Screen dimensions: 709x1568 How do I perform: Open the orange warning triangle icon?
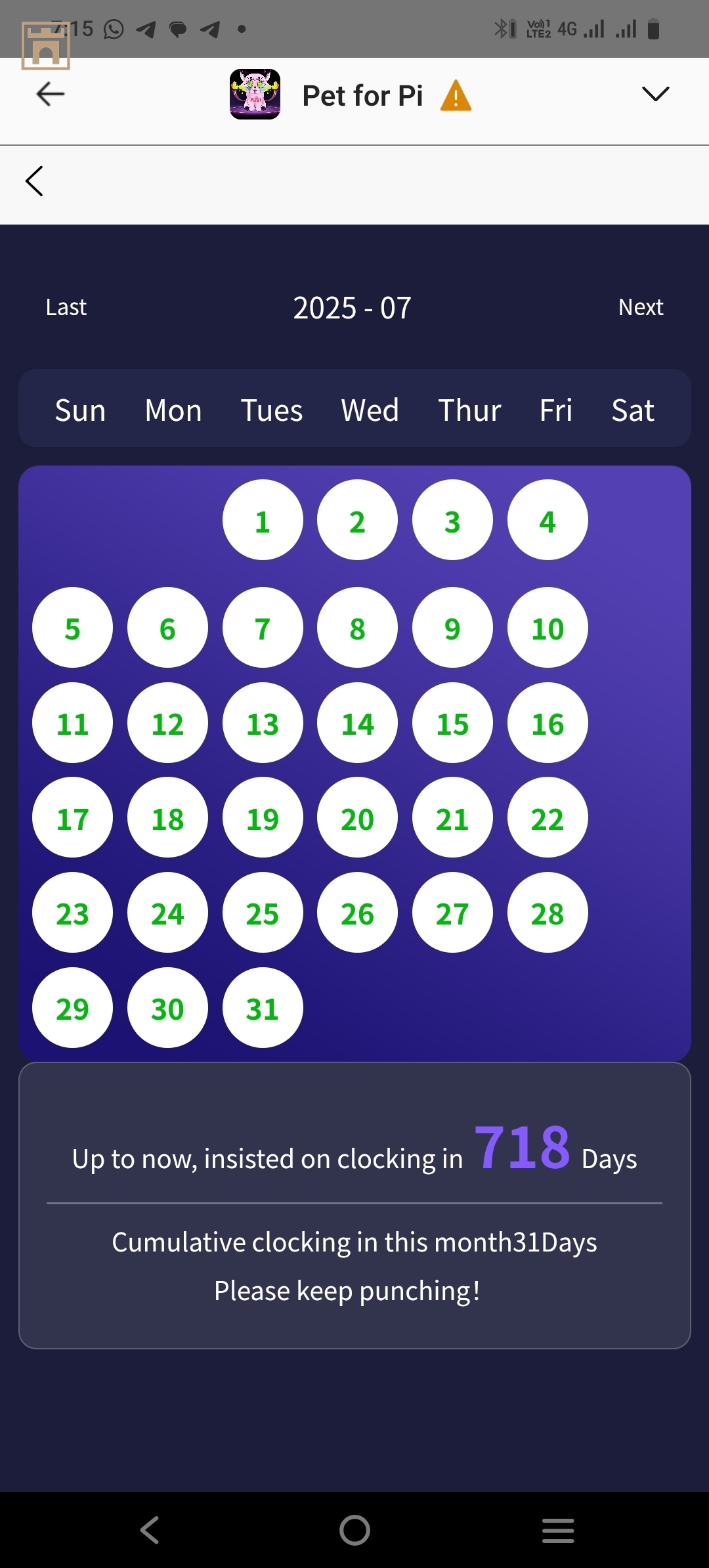point(456,96)
